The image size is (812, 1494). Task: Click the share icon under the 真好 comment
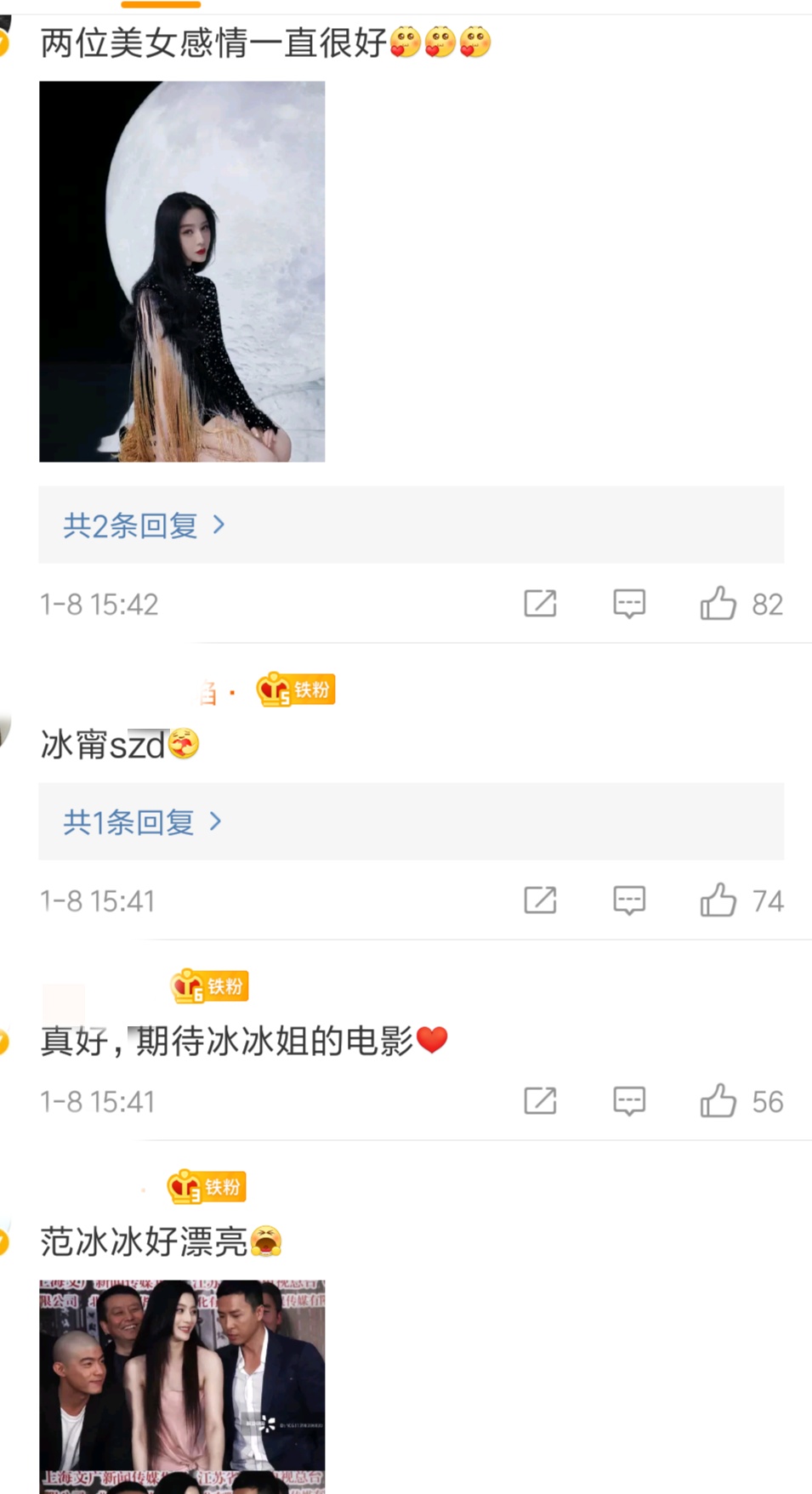coord(541,1100)
